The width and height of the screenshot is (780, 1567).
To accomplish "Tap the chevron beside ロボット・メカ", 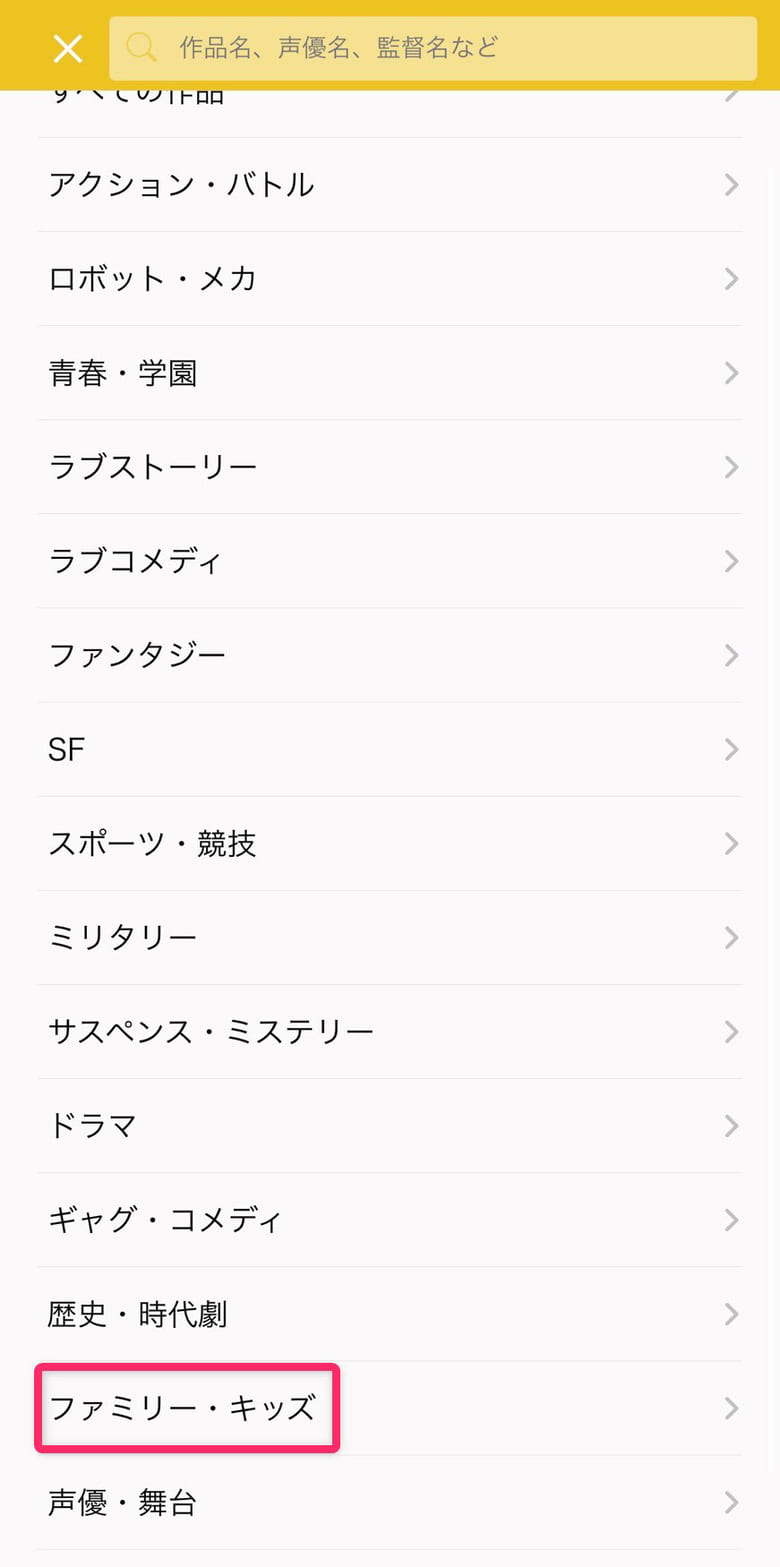I will point(731,278).
